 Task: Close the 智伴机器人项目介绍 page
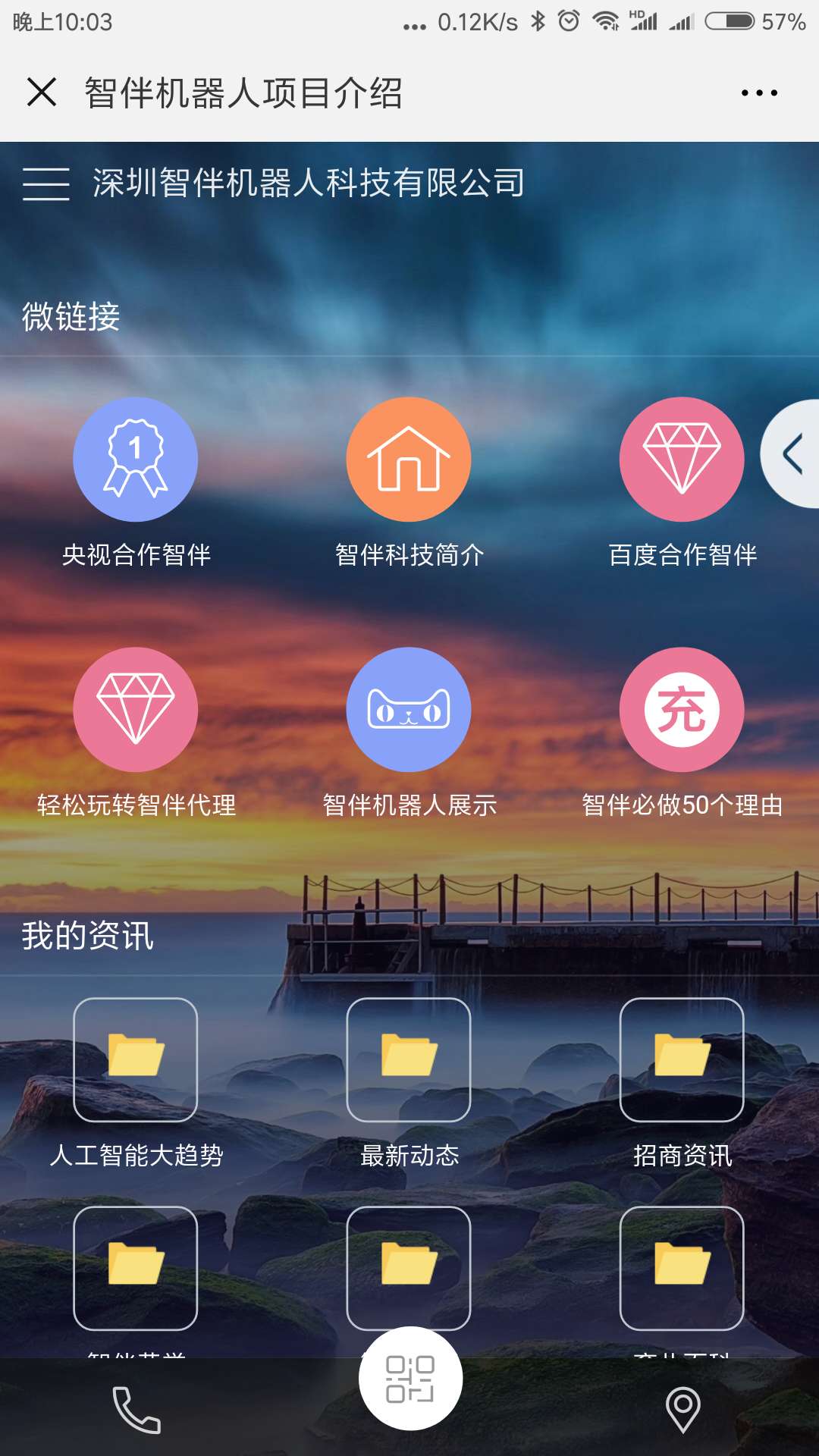[x=42, y=93]
